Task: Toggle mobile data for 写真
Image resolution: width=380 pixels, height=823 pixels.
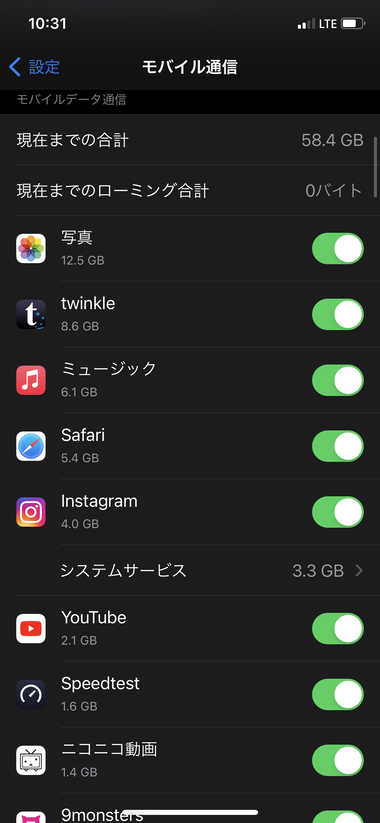Action: click(337, 248)
